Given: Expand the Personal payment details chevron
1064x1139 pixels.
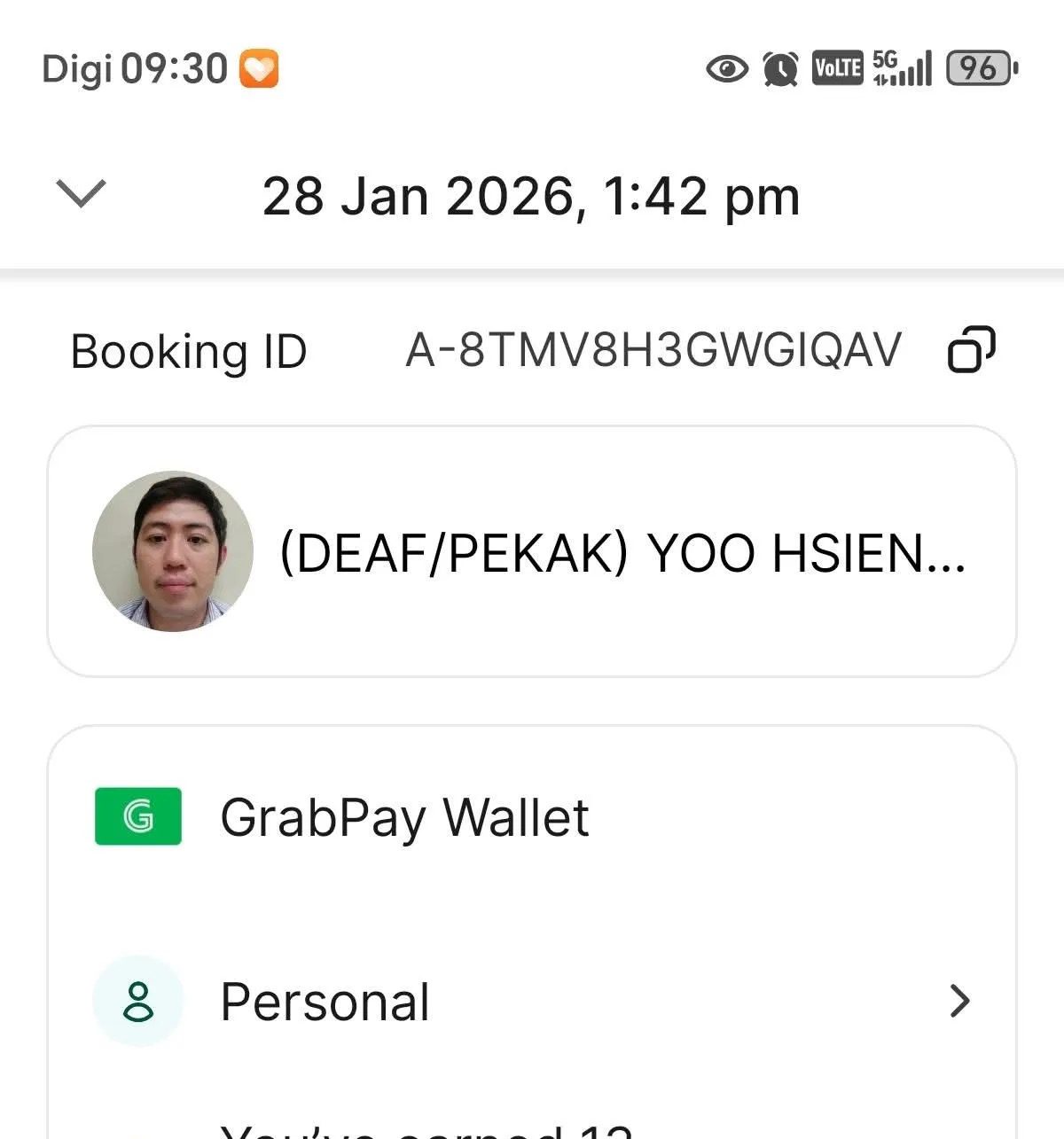Looking at the screenshot, I should point(960,1001).
